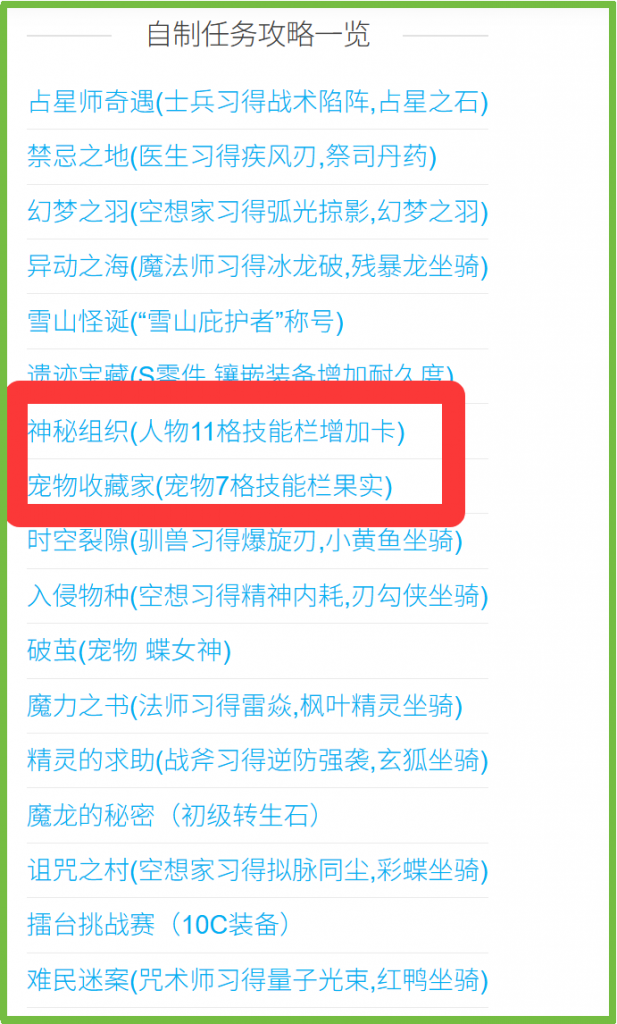Open the 雪山怪诞 guide link

185,321
